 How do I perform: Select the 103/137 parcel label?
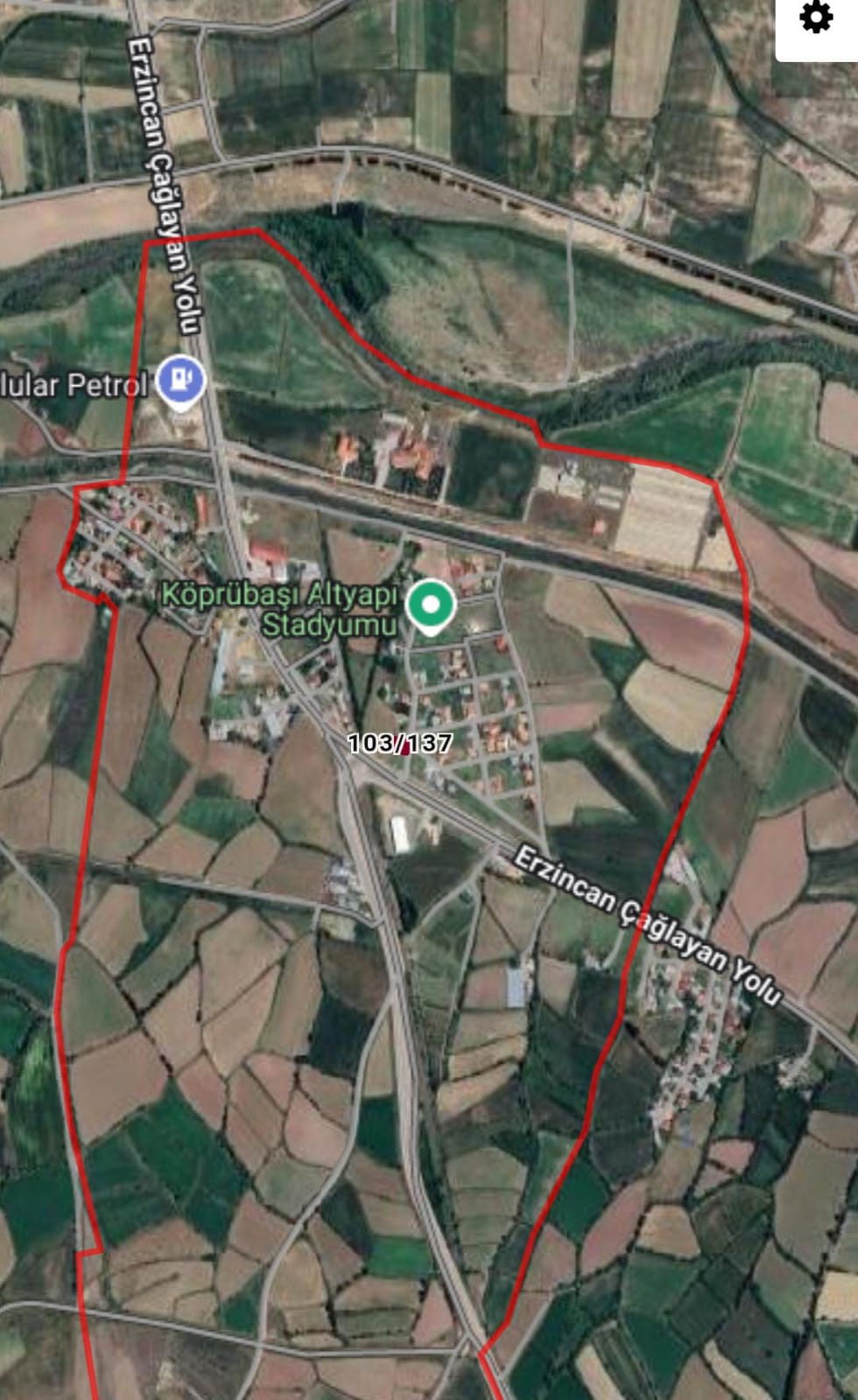click(x=400, y=744)
